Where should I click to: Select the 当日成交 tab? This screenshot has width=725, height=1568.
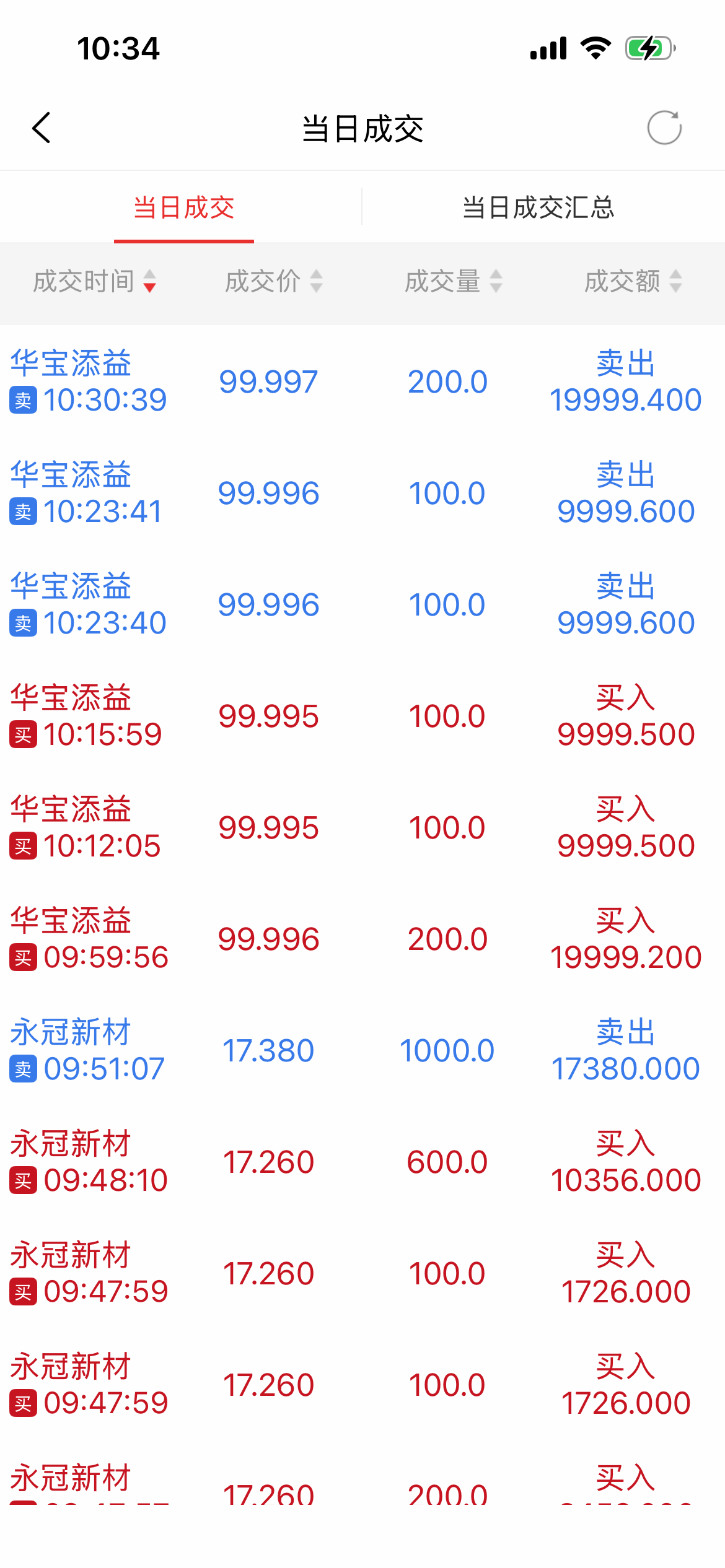[x=184, y=207]
